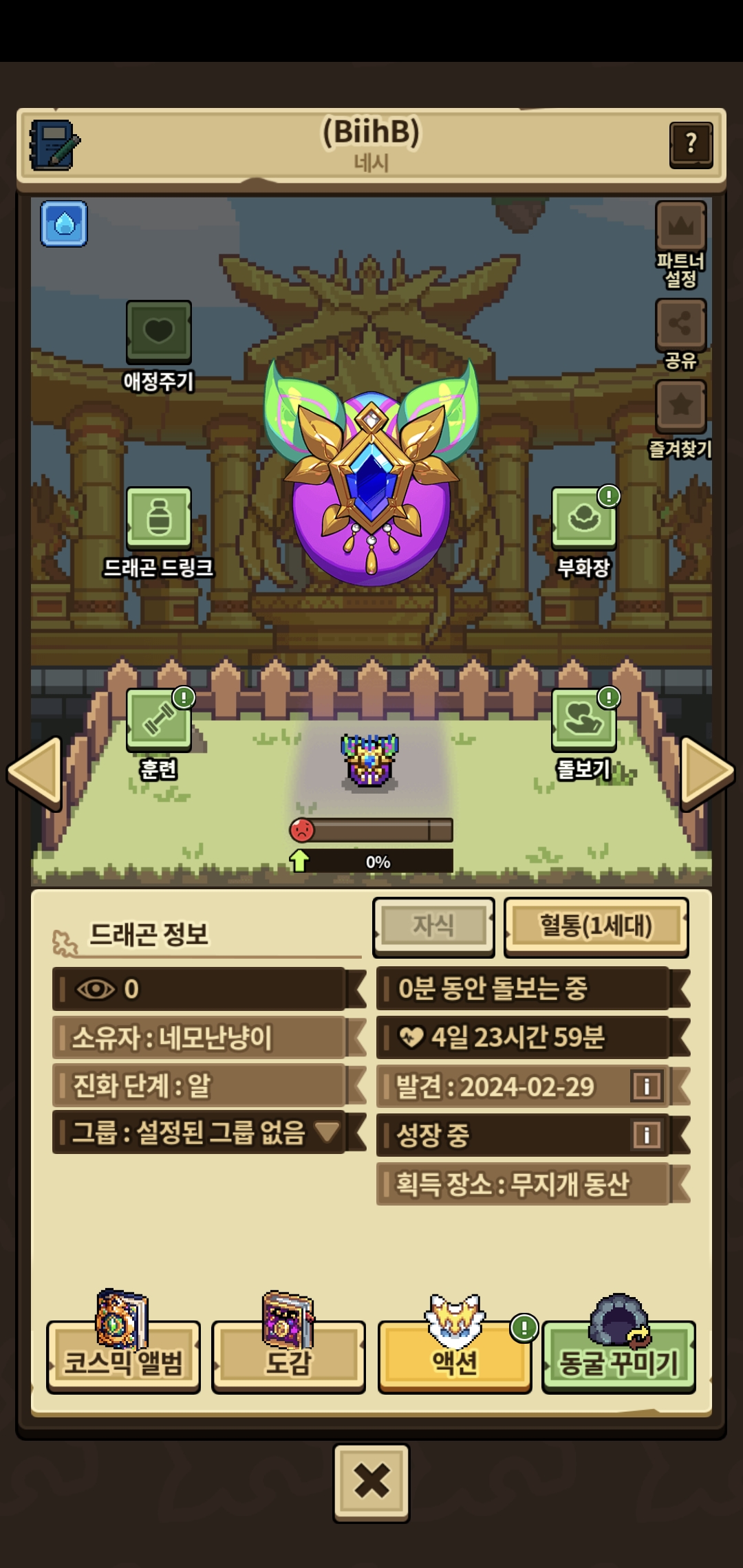Expand the 그룹 group dropdown

click(x=326, y=1131)
